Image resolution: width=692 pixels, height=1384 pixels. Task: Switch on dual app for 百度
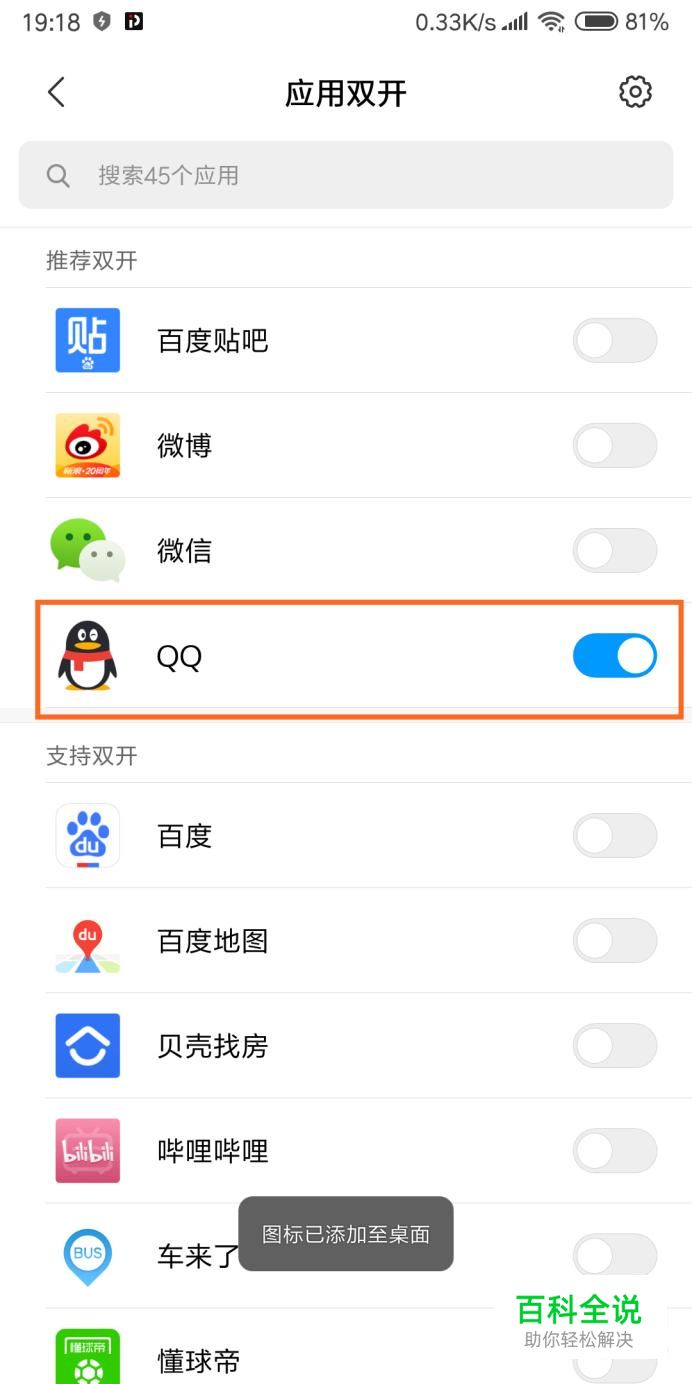(x=615, y=836)
